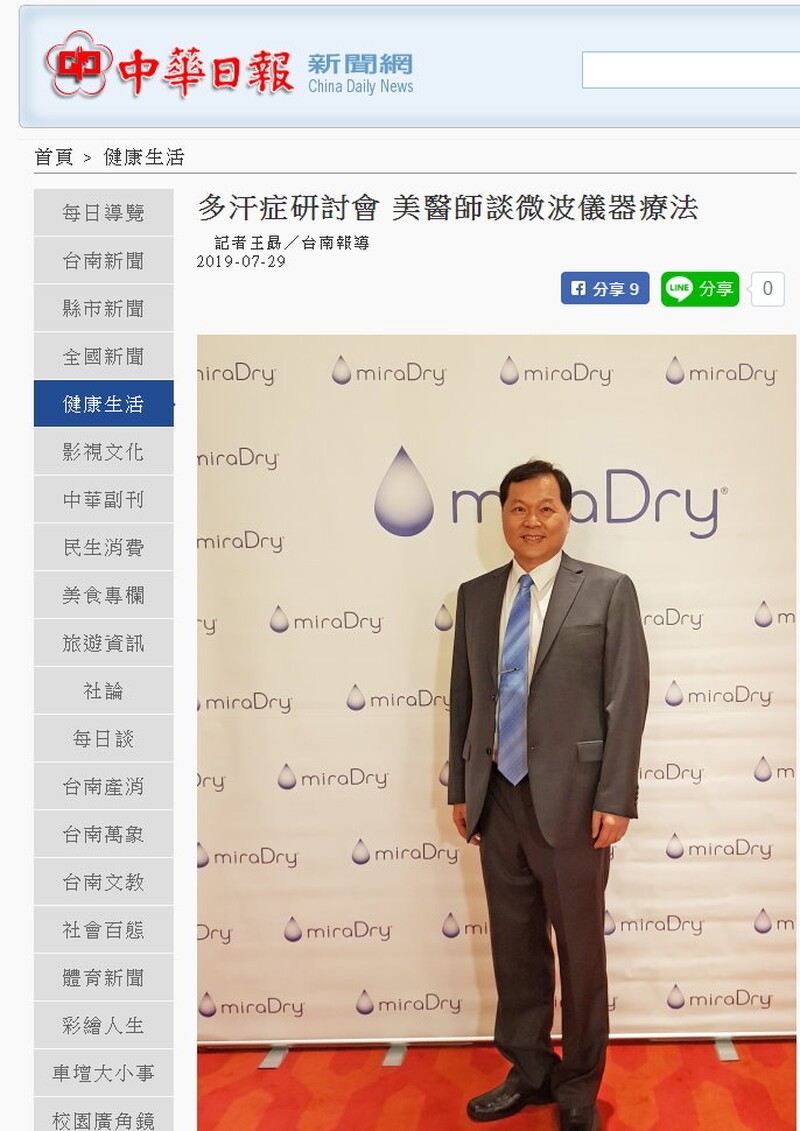Viewport: 800px width, 1131px height.
Task: Share article on Facebook
Action: click(x=605, y=289)
